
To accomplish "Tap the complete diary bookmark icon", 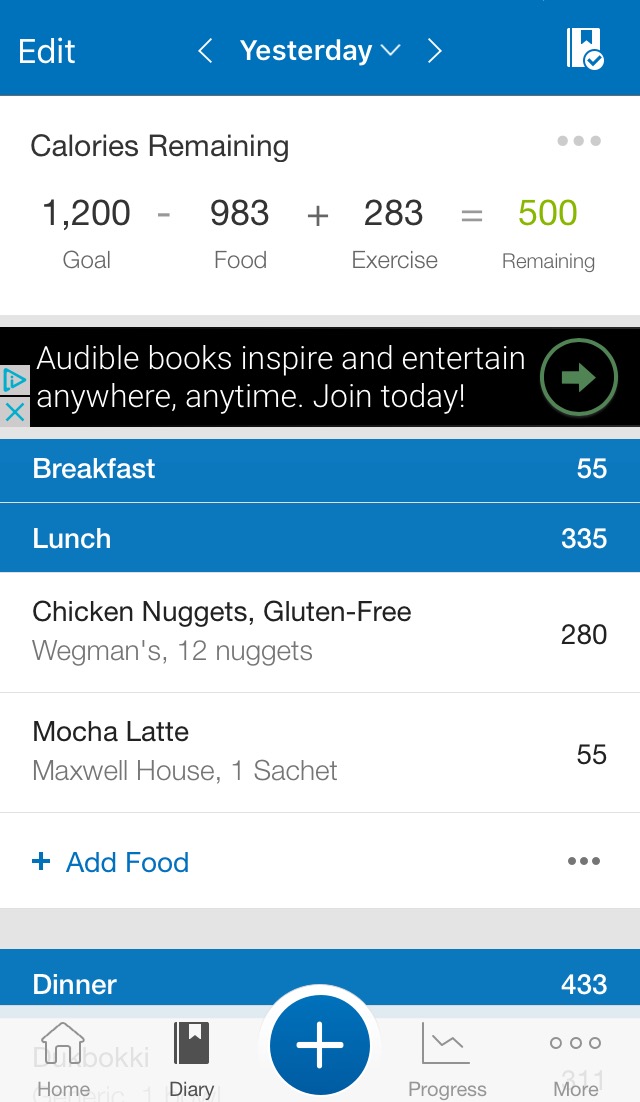I will point(585,48).
